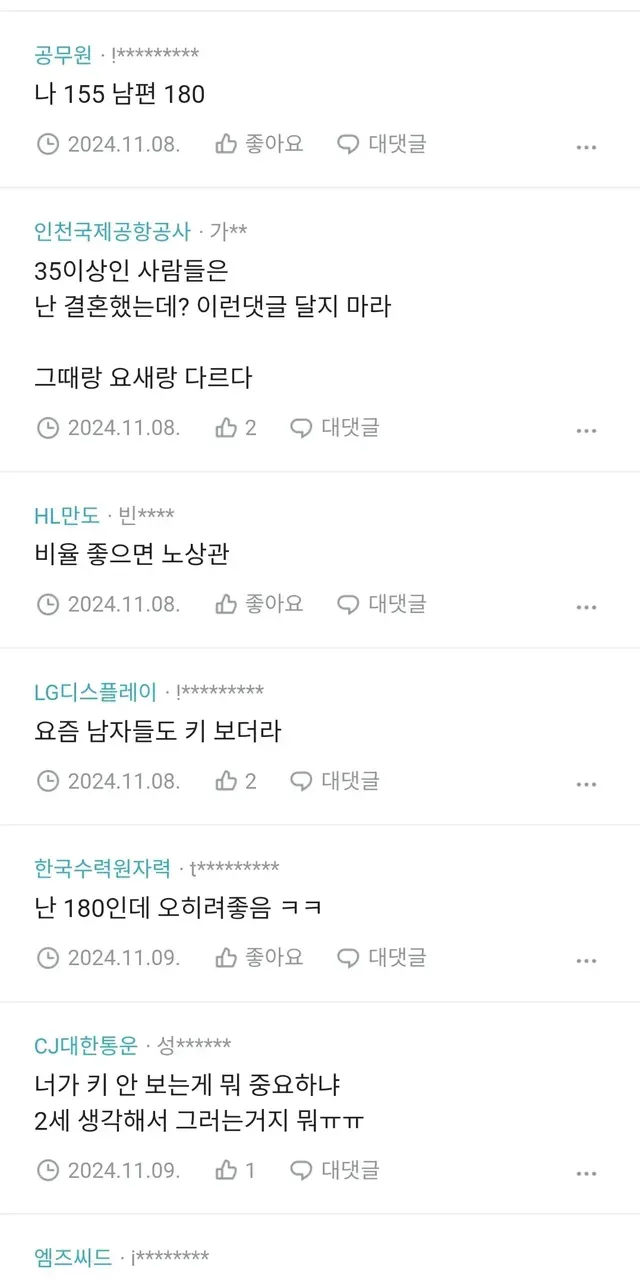Like the HL만도 comment
The height and width of the screenshot is (1280, 640).
pos(258,604)
